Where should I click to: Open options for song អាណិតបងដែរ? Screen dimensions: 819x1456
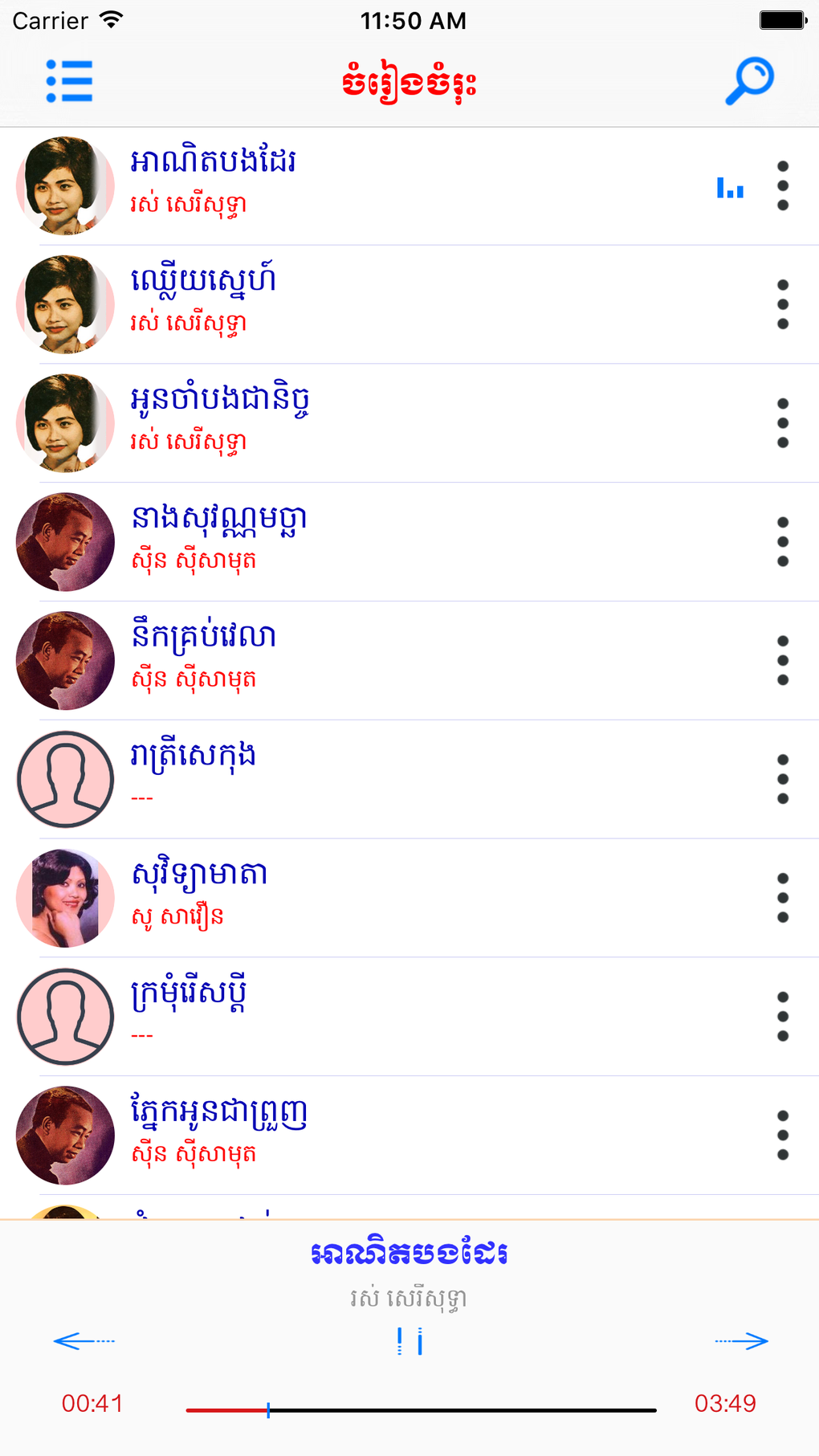[783, 186]
